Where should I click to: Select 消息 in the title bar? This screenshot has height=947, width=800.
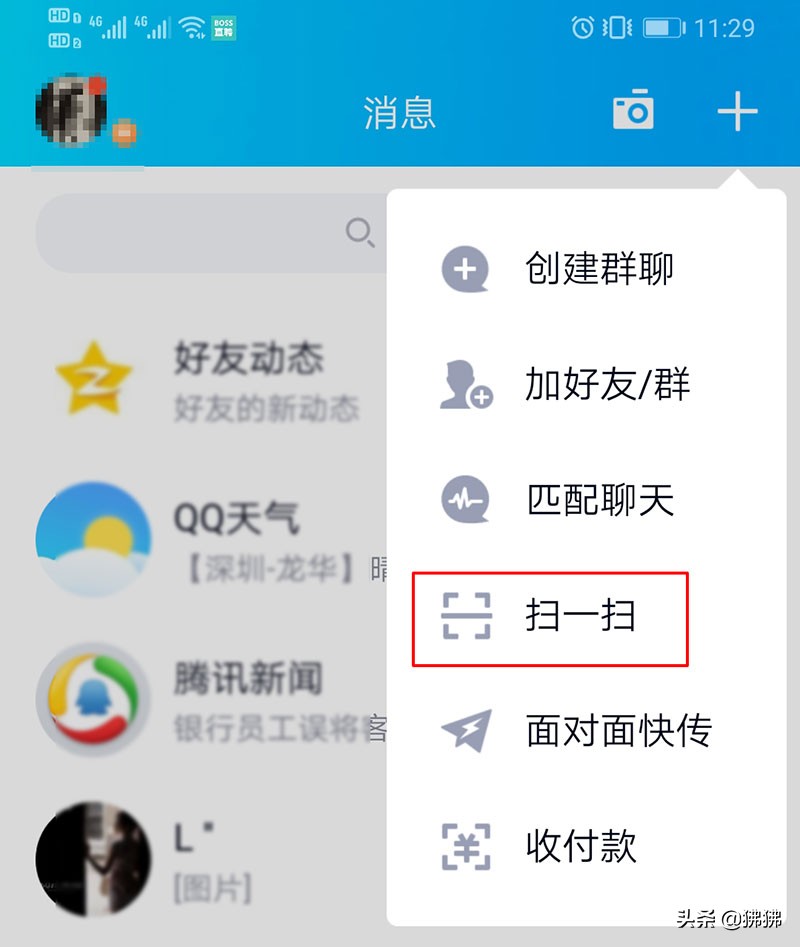tap(400, 112)
